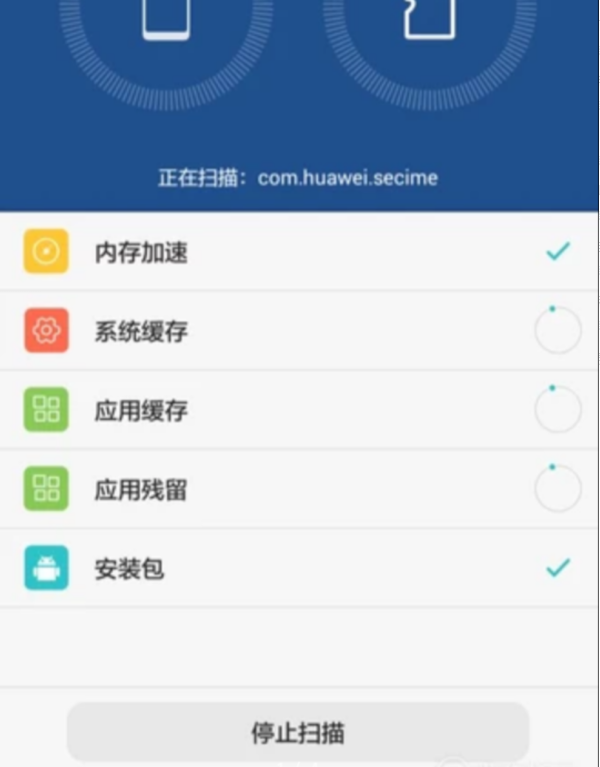
Task: Tap the 停止扫描 button
Action: 298,732
